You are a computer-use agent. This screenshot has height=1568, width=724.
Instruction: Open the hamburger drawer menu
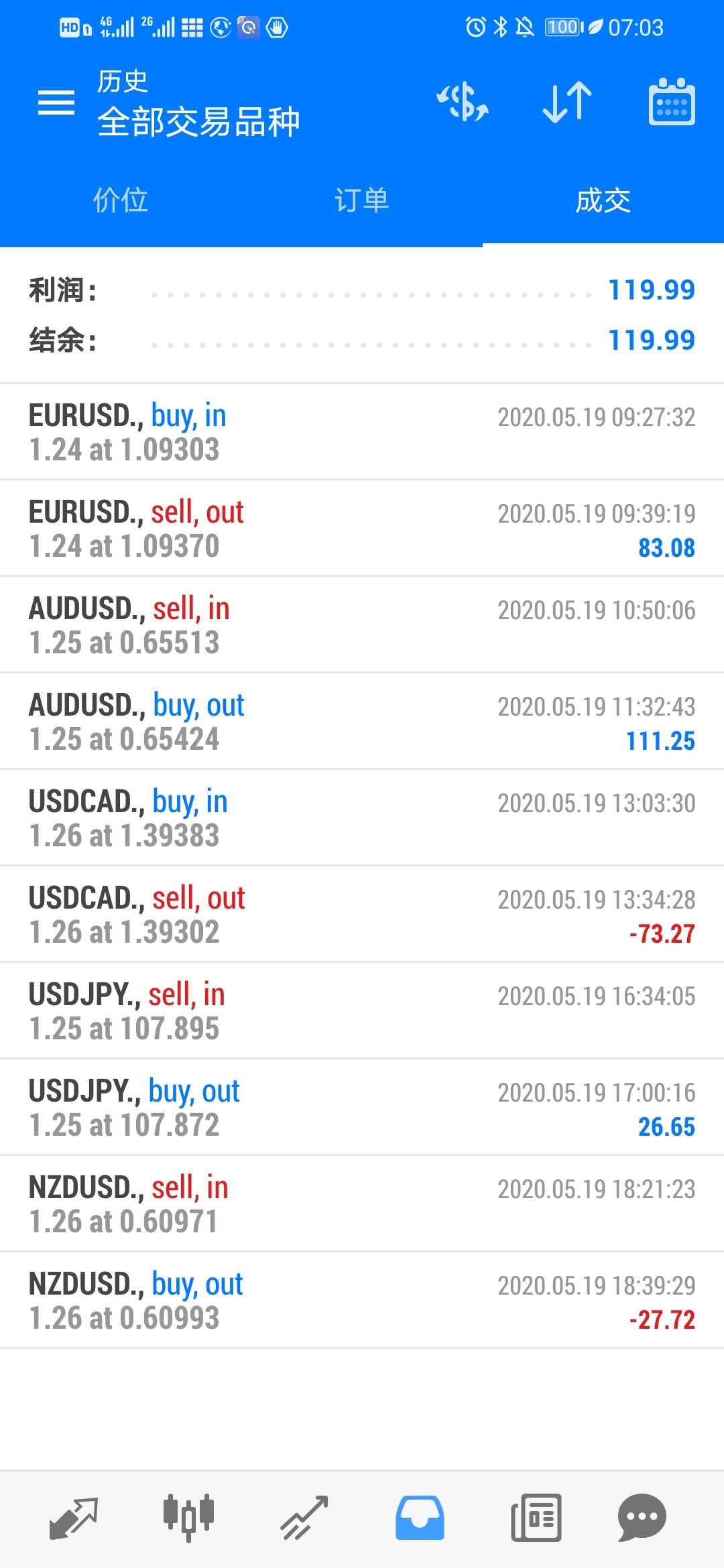click(x=56, y=103)
